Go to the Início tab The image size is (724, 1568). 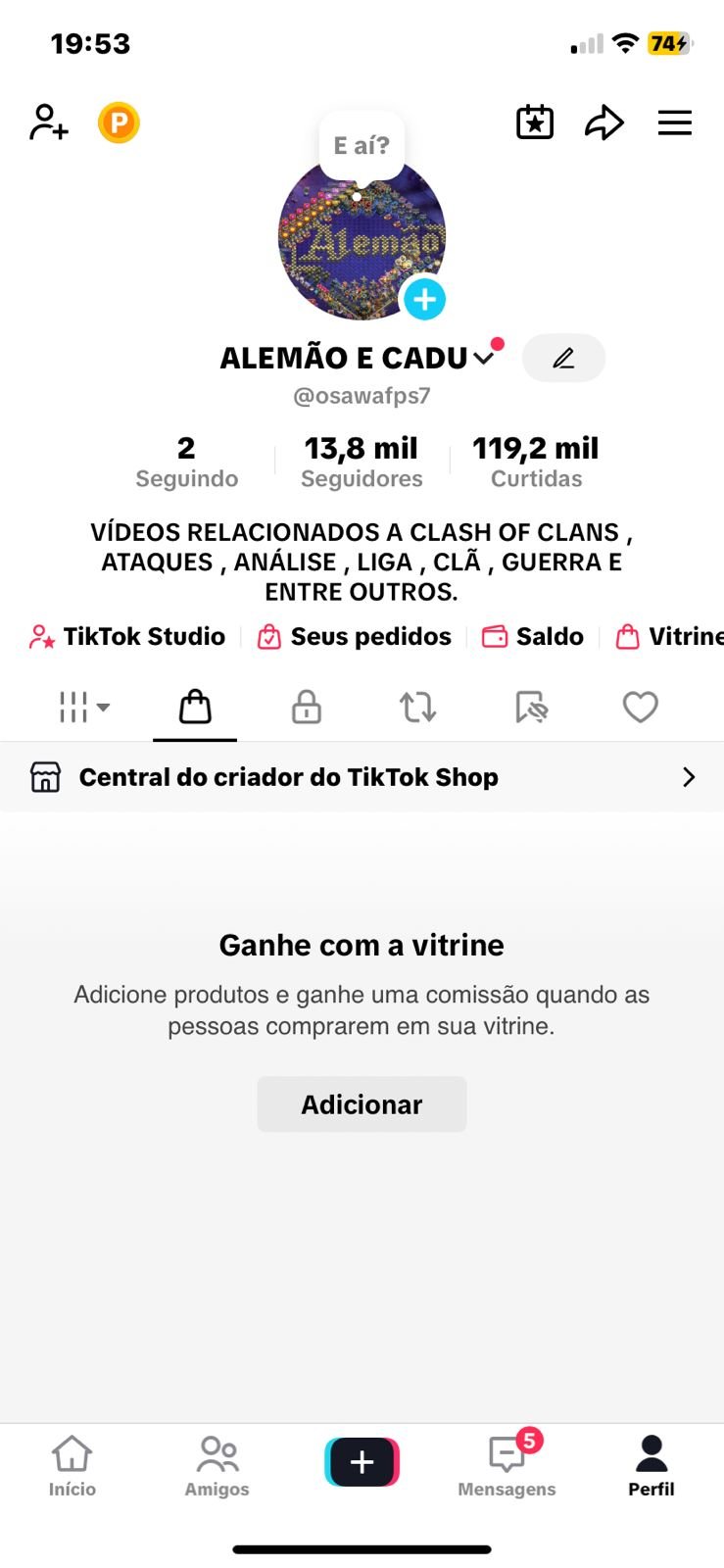(72, 1465)
